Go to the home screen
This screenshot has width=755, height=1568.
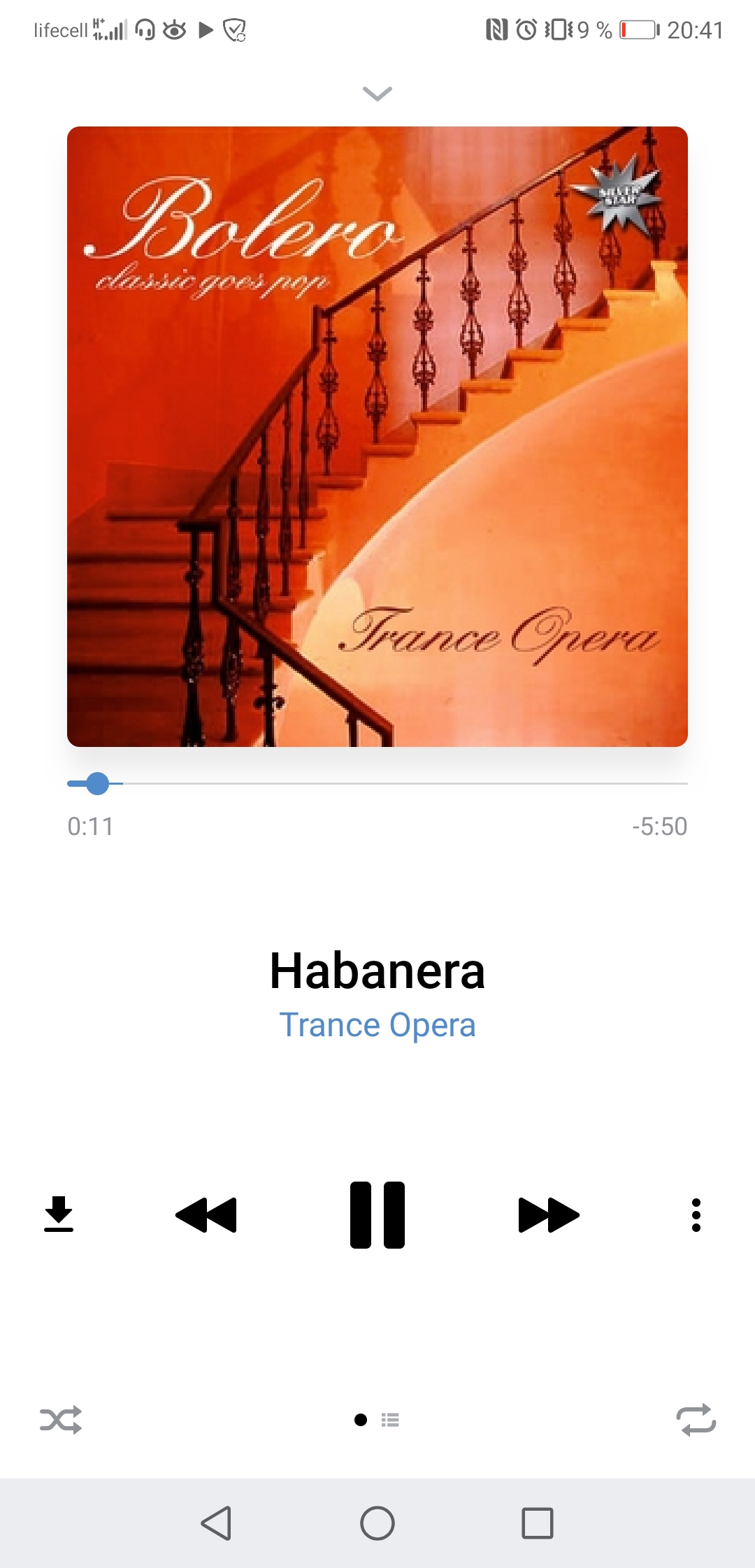(x=377, y=1523)
